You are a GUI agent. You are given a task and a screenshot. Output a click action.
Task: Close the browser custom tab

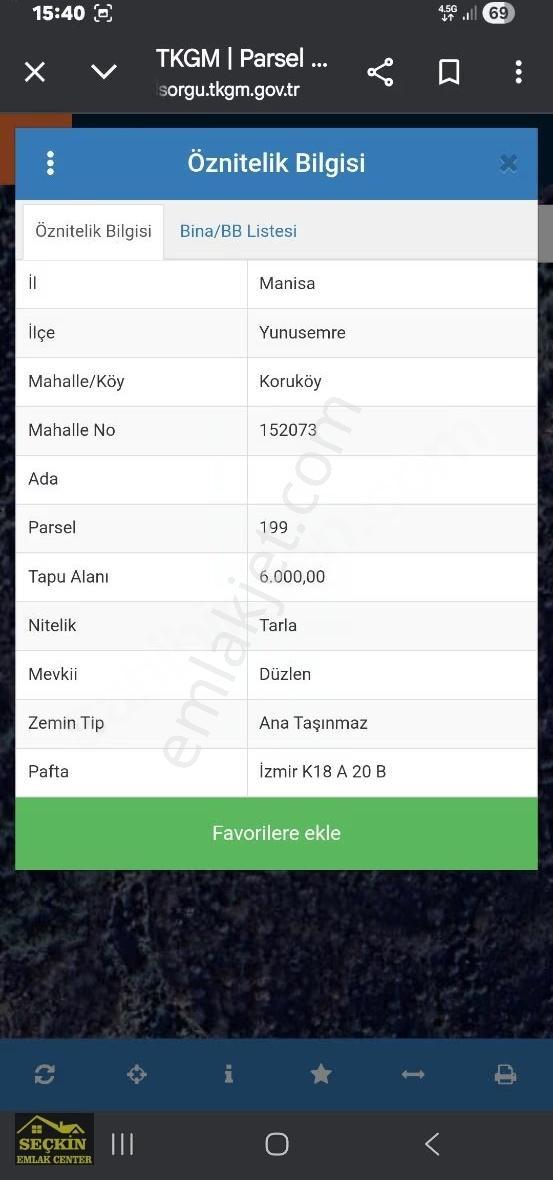click(35, 72)
